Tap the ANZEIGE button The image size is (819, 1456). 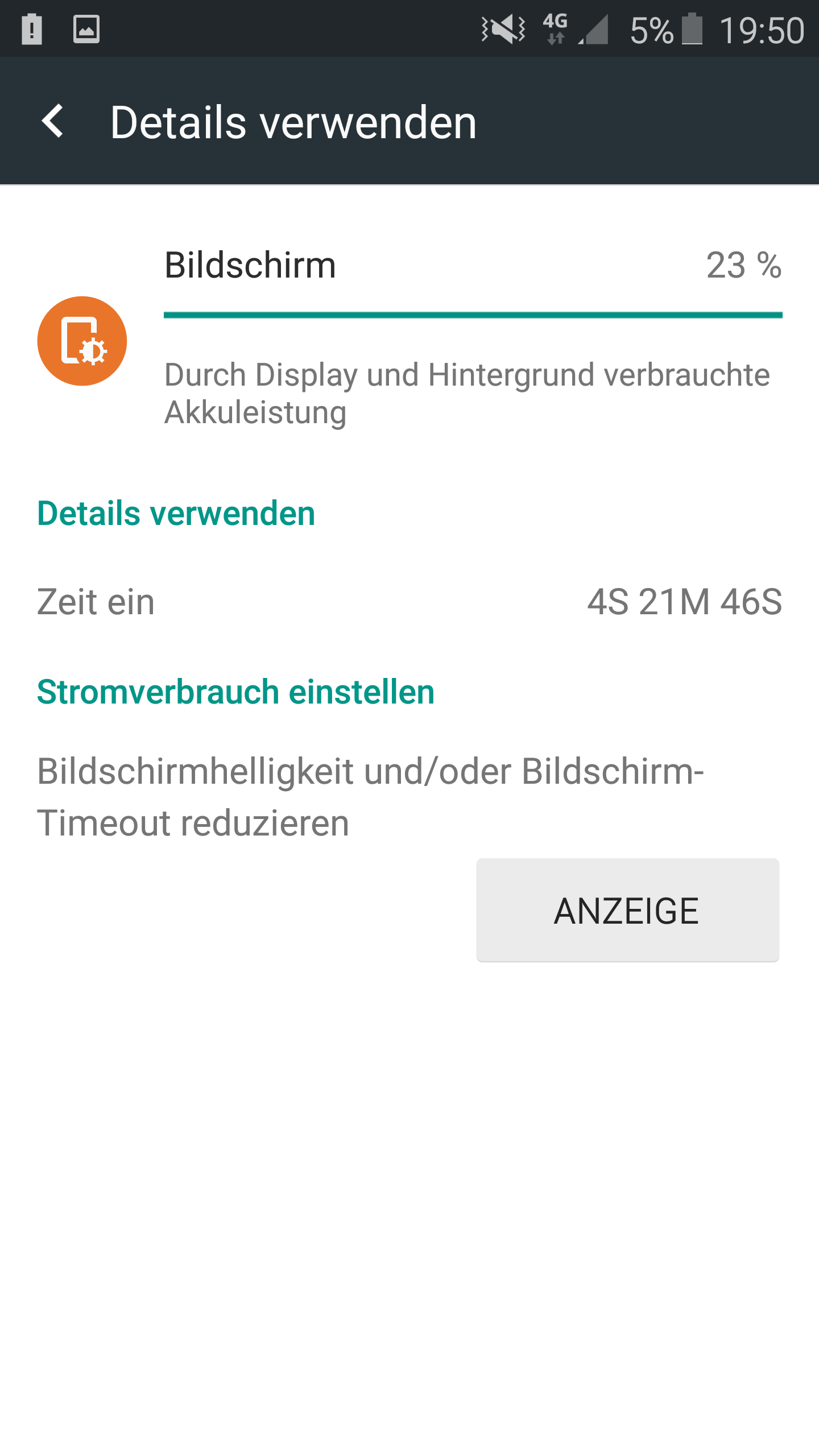coord(627,910)
